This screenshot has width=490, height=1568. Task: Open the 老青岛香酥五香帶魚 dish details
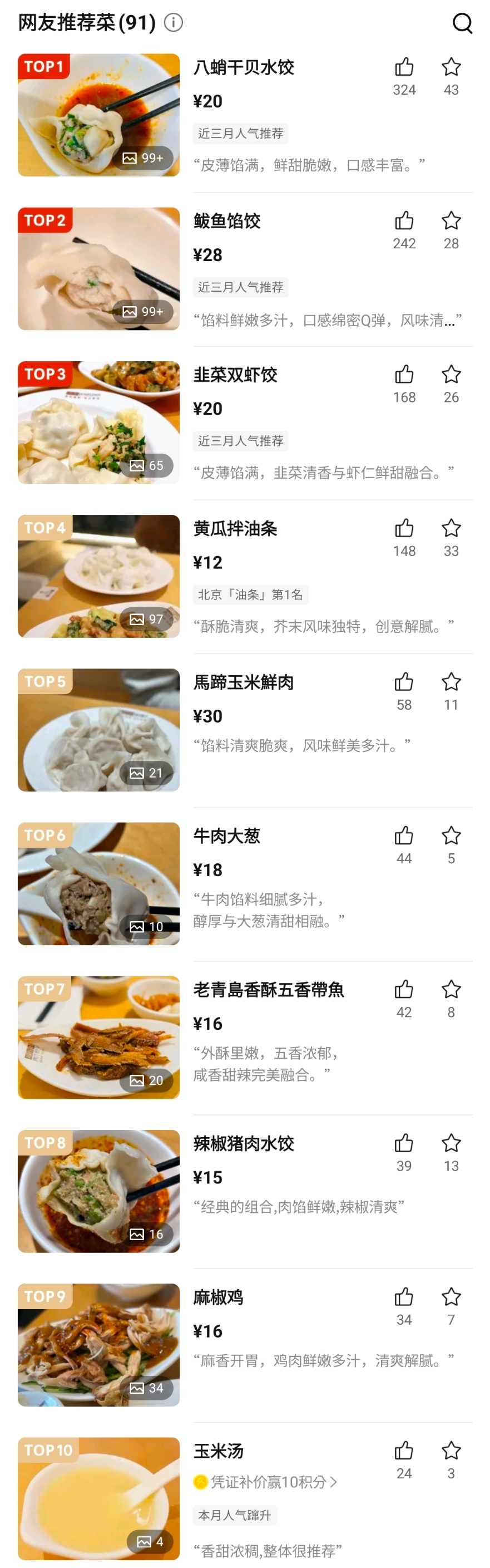pyautogui.click(x=268, y=990)
